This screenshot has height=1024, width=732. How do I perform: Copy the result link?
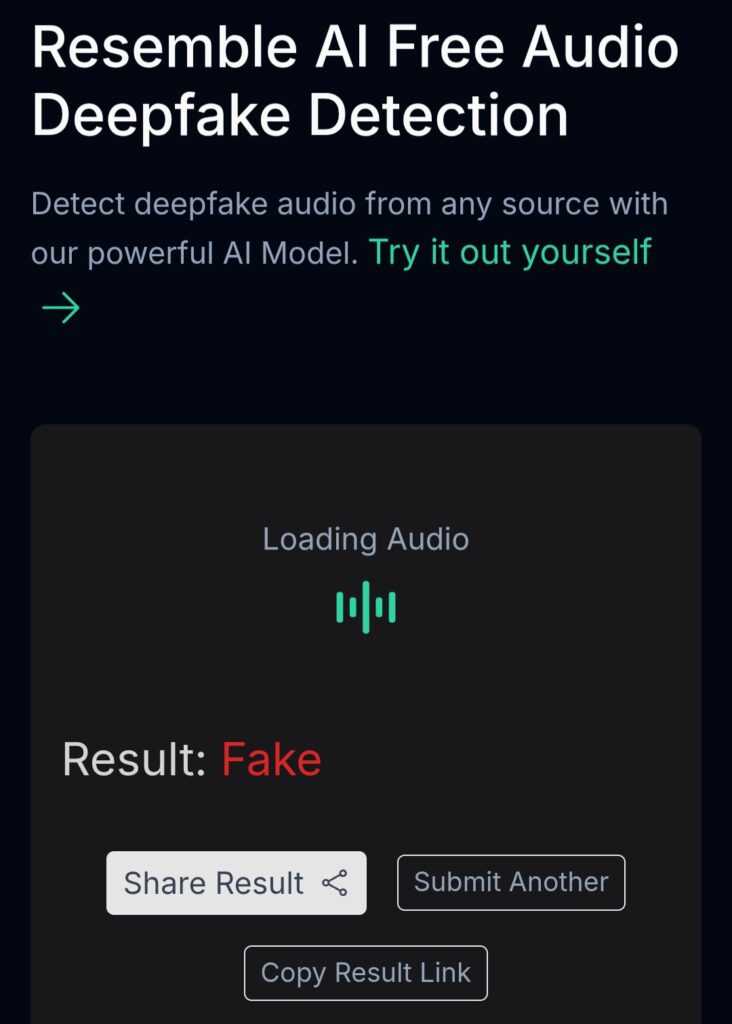tap(366, 973)
